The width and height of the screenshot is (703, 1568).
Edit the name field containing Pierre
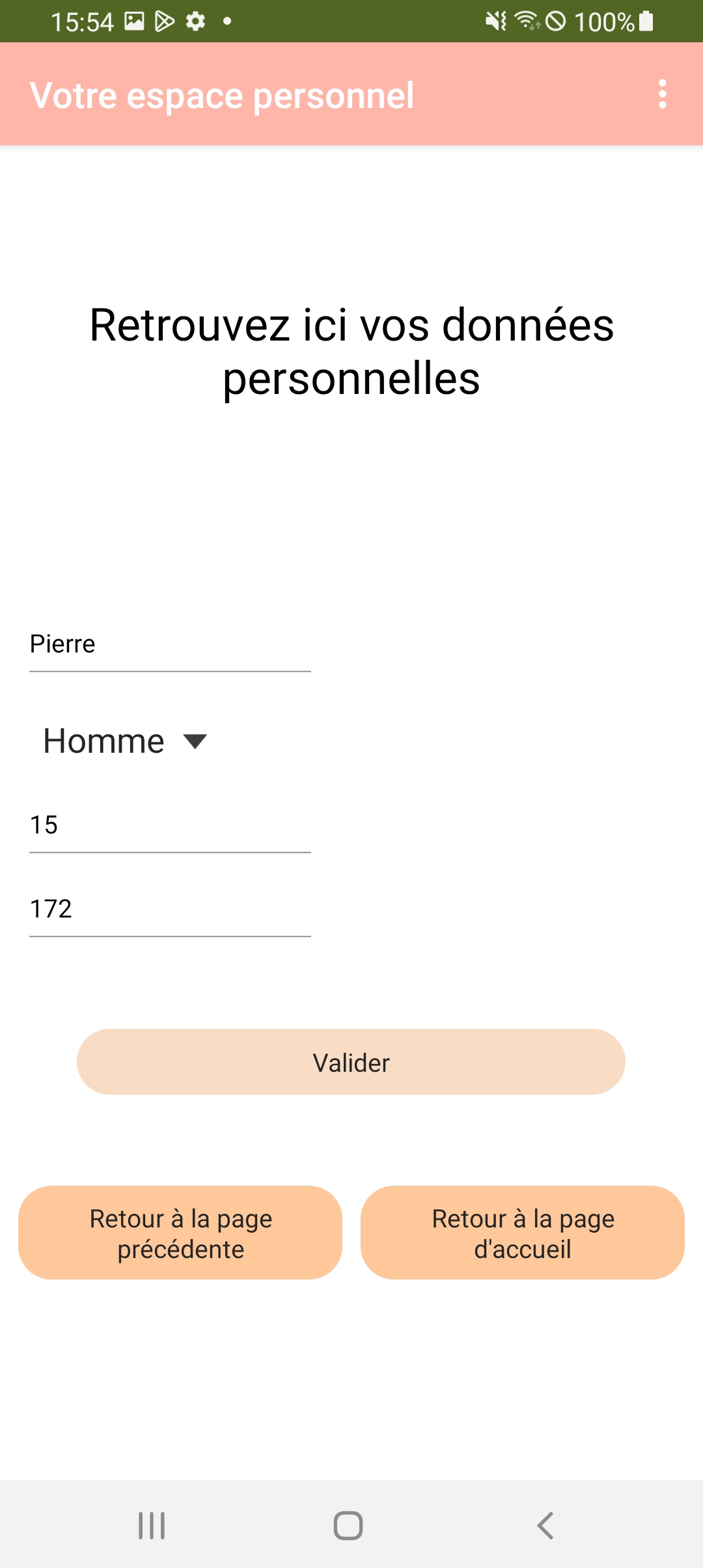point(170,644)
